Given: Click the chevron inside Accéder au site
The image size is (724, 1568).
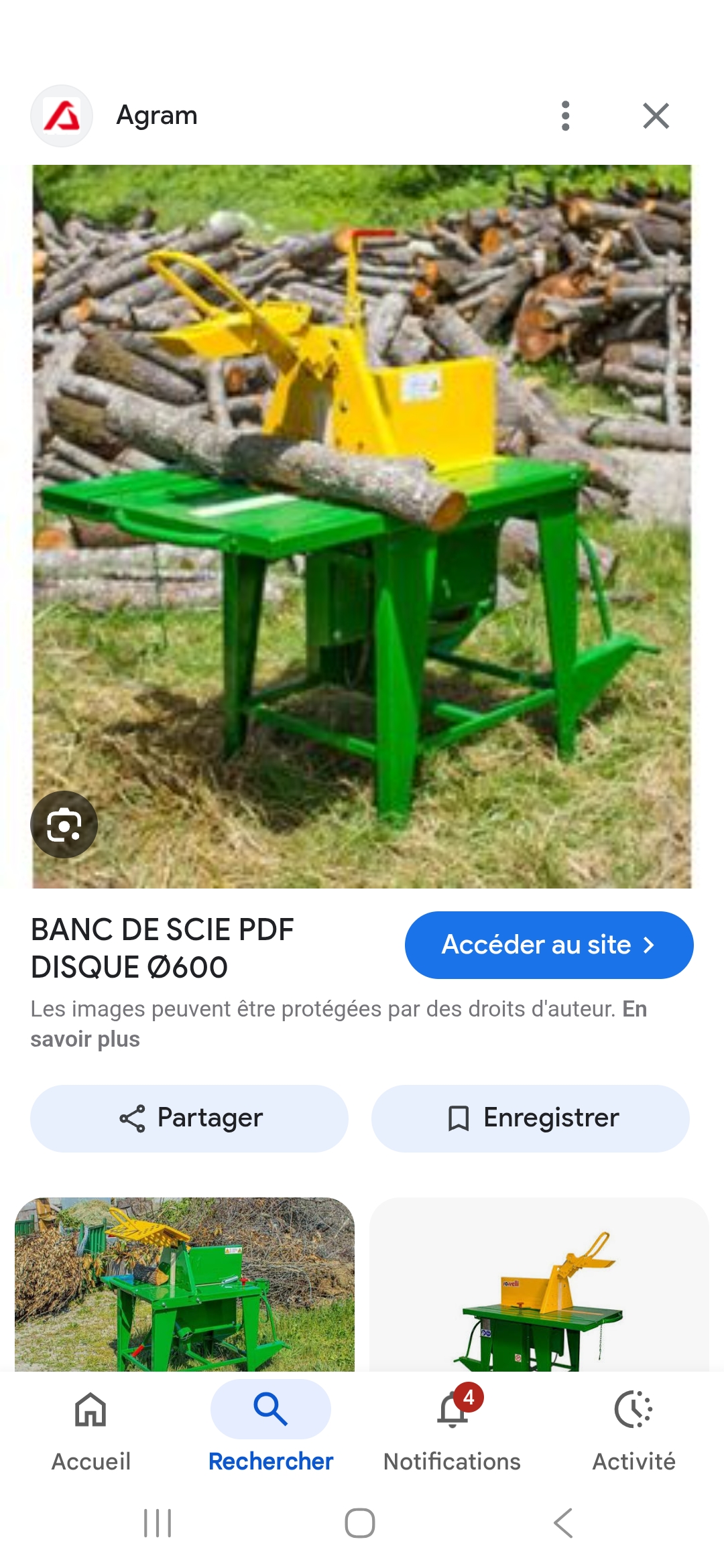Looking at the screenshot, I should 648,945.
